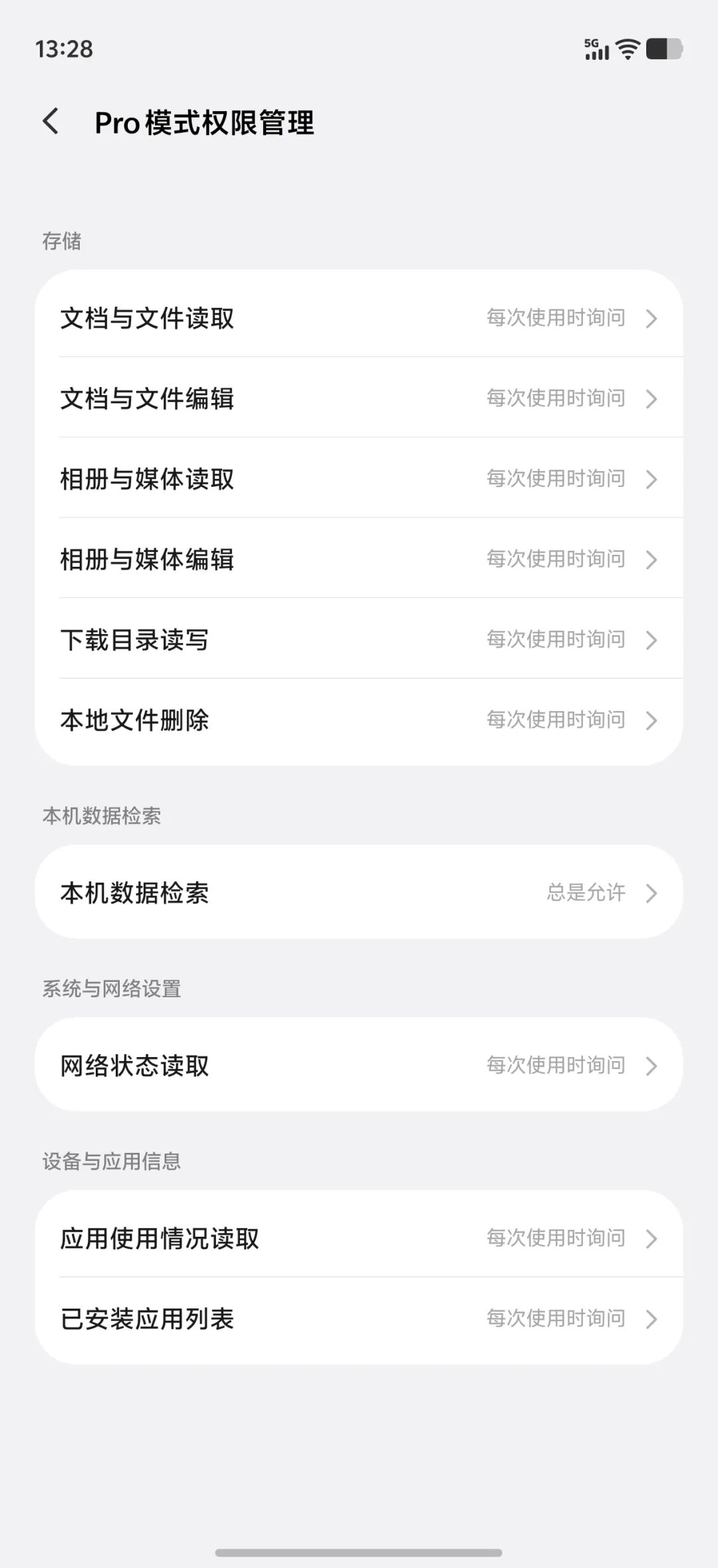Open 文档与文件读取 permission setting
This screenshot has width=718, height=1568.
click(359, 318)
